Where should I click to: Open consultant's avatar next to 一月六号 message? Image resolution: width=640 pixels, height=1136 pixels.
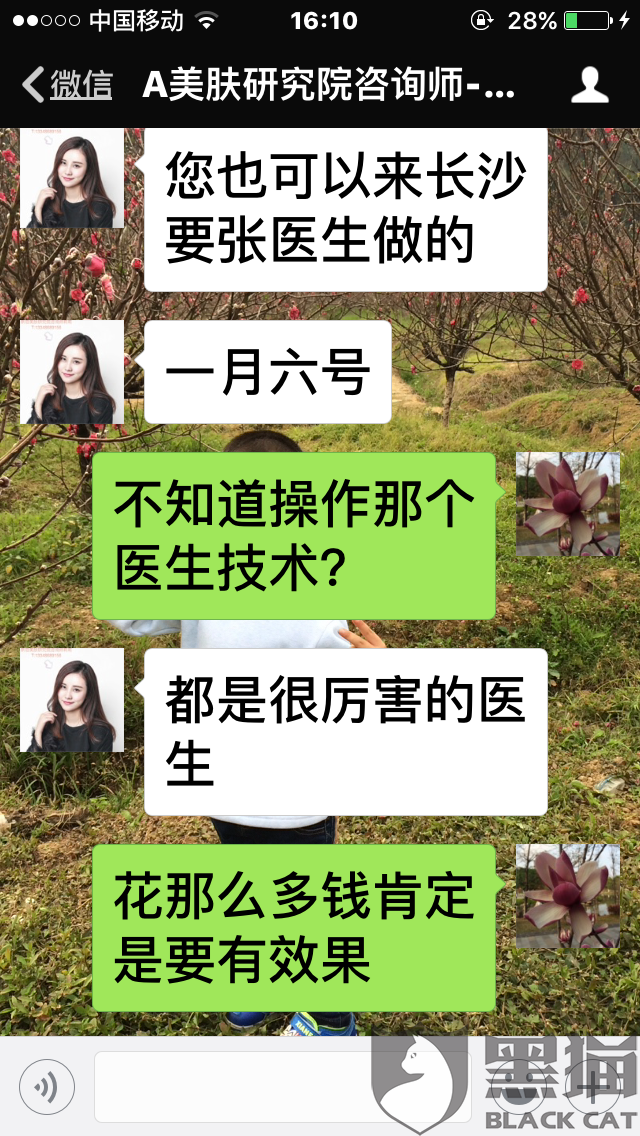(x=72, y=372)
